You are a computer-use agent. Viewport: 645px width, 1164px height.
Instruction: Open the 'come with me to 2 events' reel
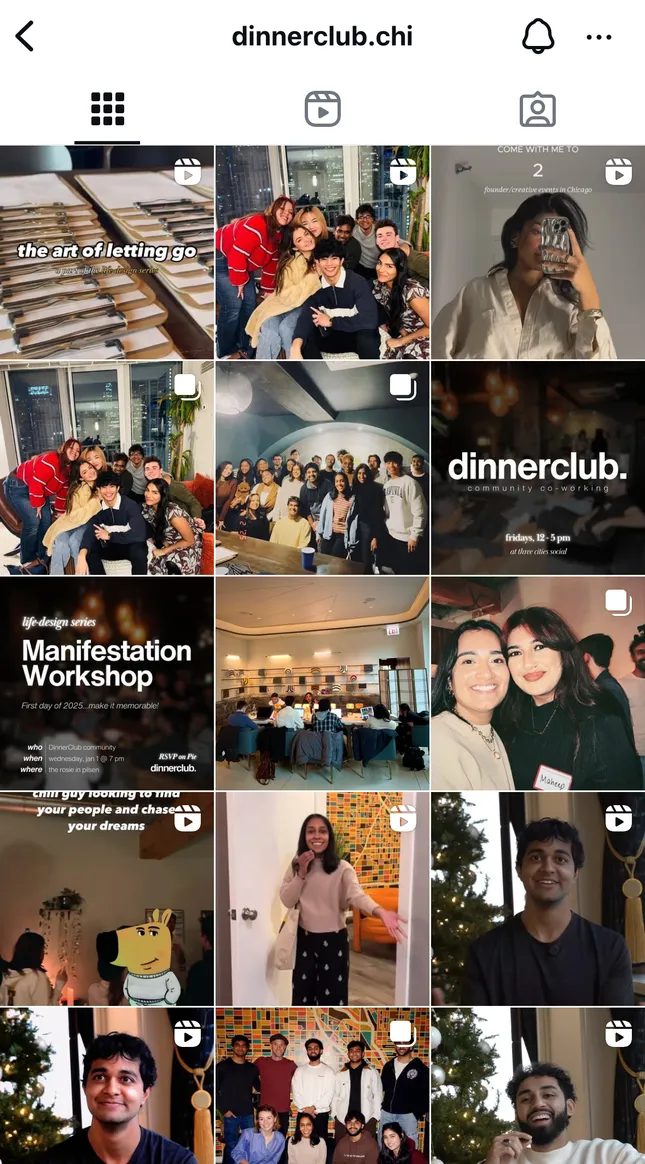[537, 252]
